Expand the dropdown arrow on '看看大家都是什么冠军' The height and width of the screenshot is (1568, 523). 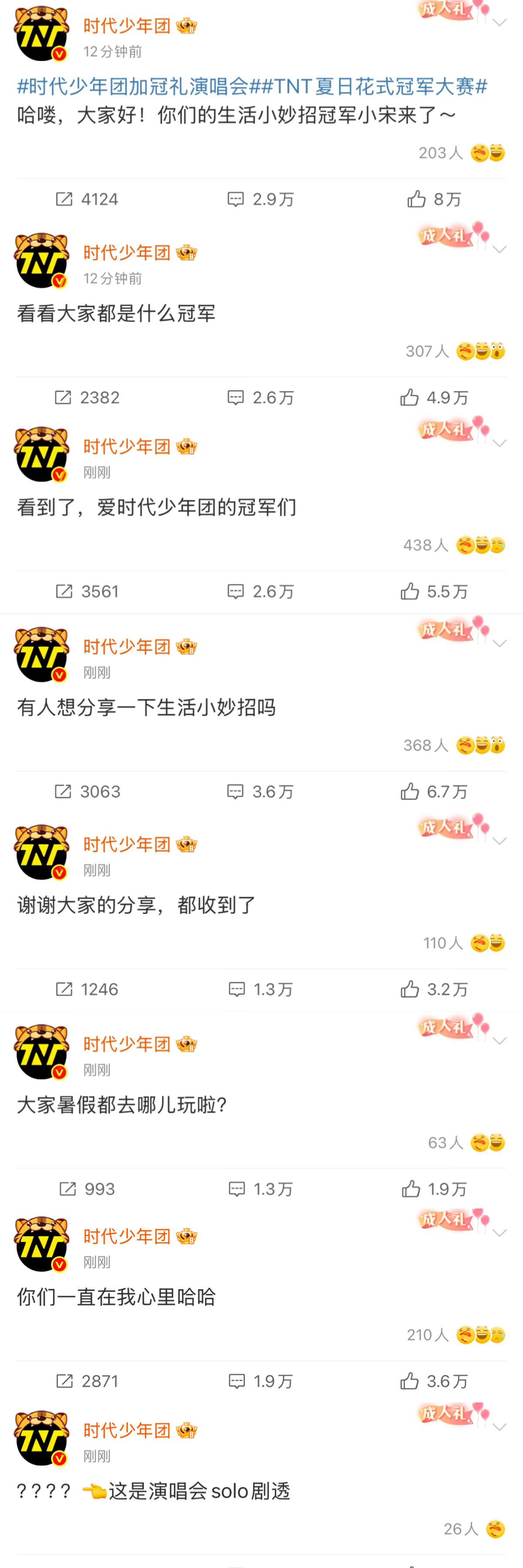pos(500,250)
